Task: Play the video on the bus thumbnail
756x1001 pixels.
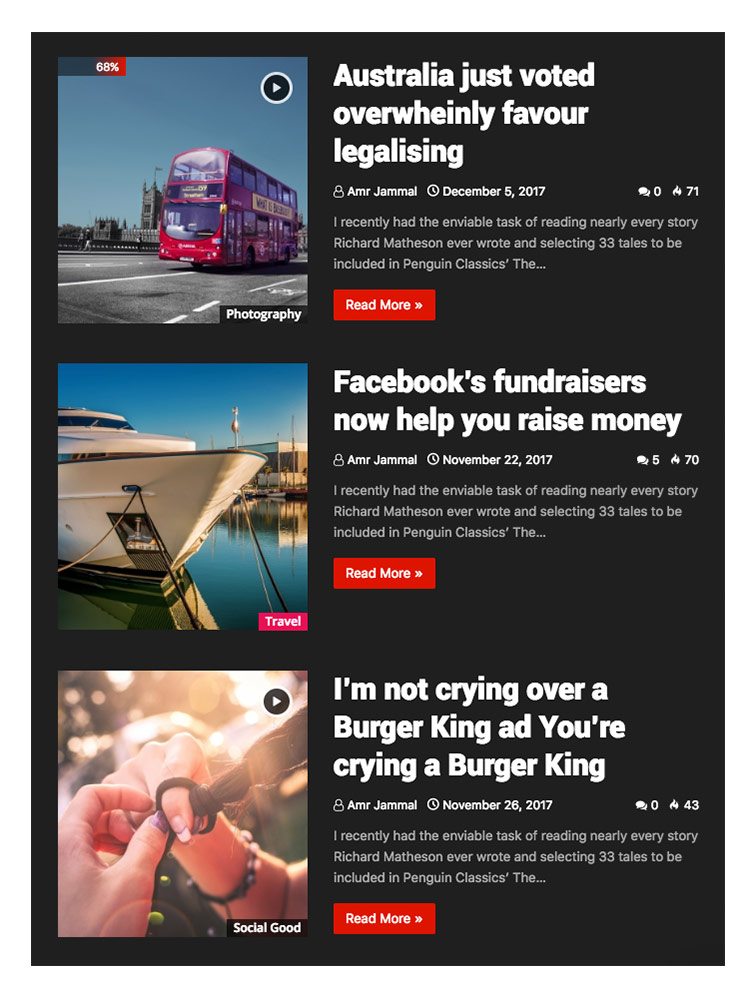Action: 277,88
